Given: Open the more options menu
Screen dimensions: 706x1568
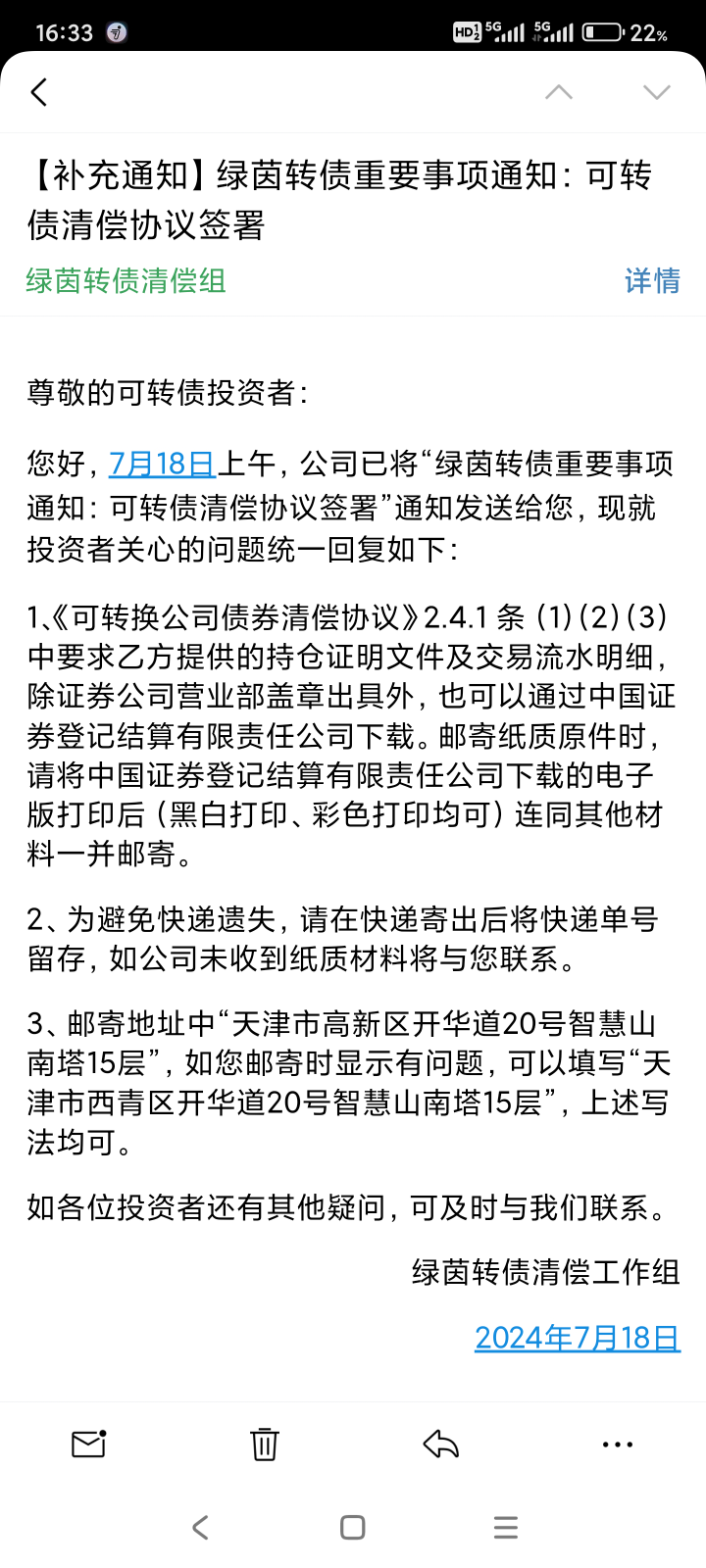Looking at the screenshot, I should [x=618, y=1445].
